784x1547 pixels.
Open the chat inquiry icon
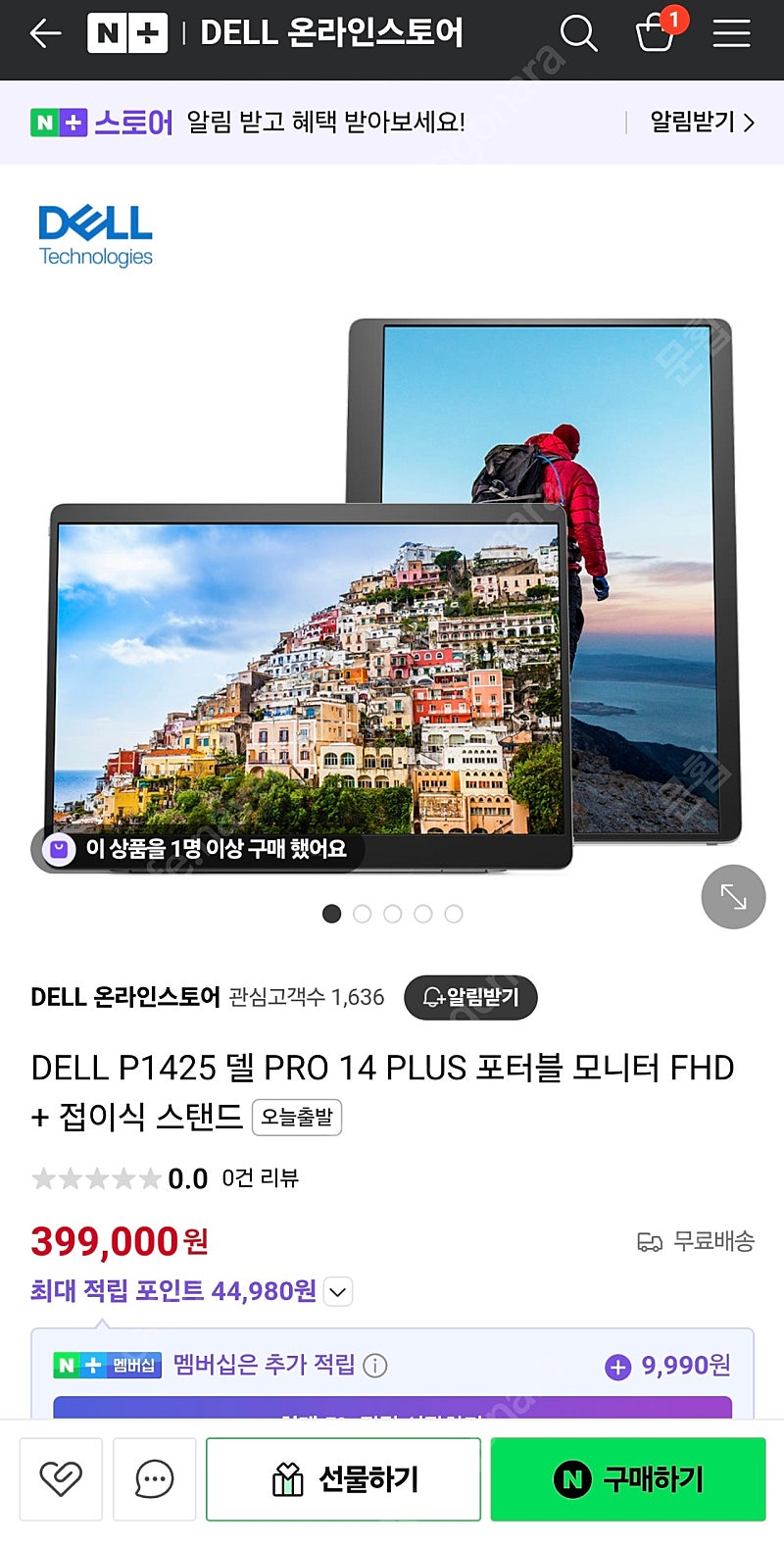point(154,1479)
